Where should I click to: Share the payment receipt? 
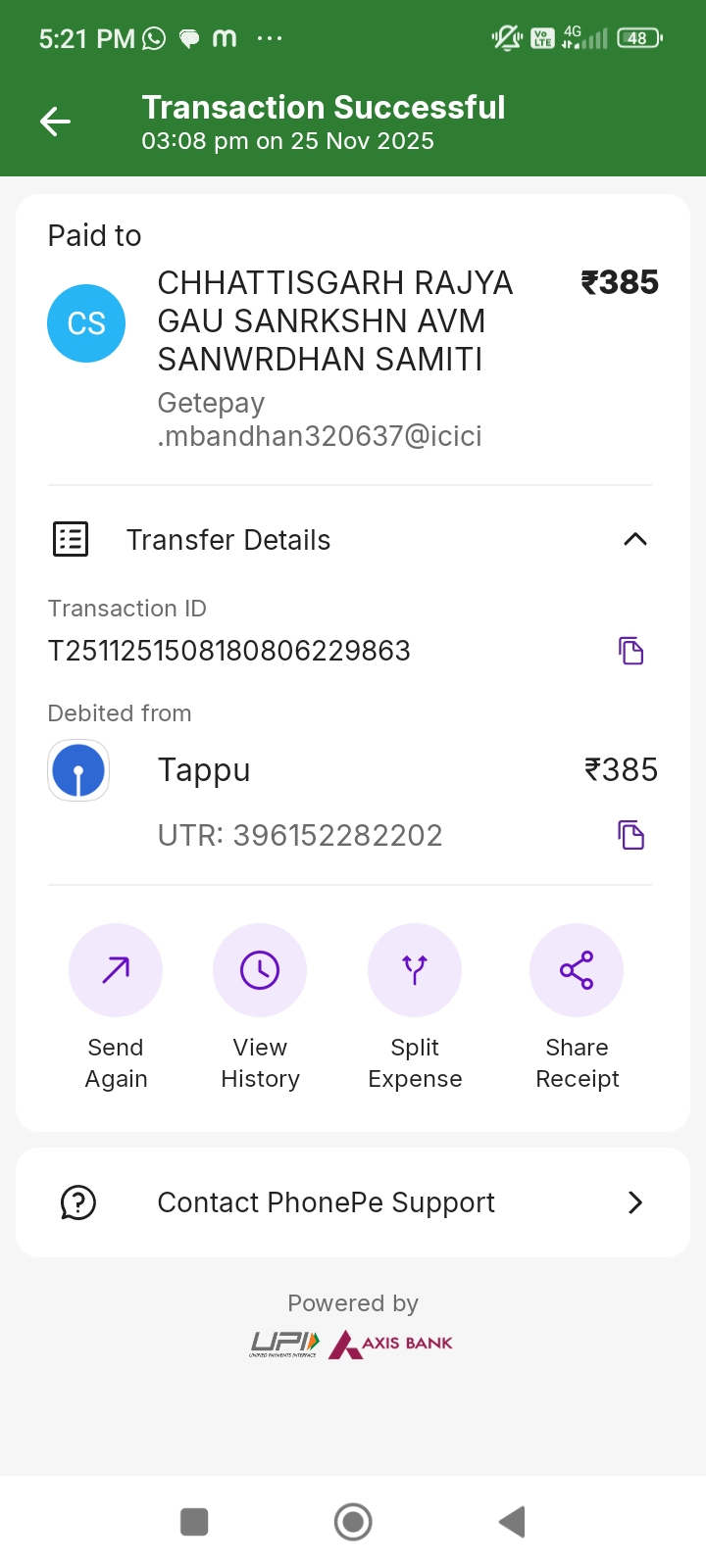pyautogui.click(x=577, y=970)
